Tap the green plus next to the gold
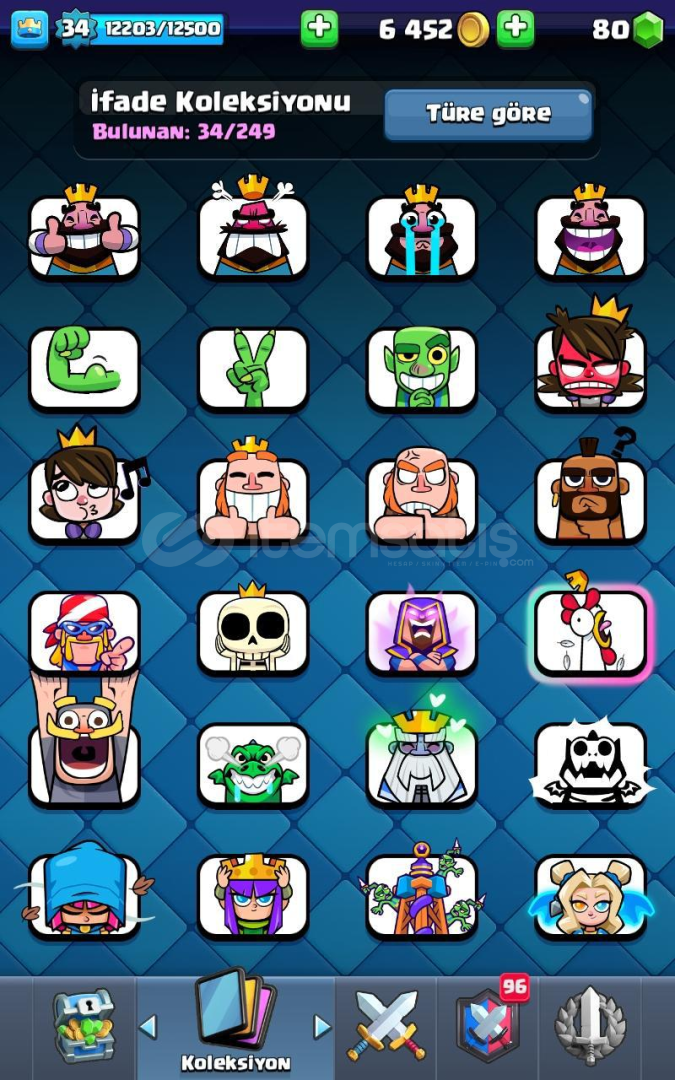 pos(516,29)
